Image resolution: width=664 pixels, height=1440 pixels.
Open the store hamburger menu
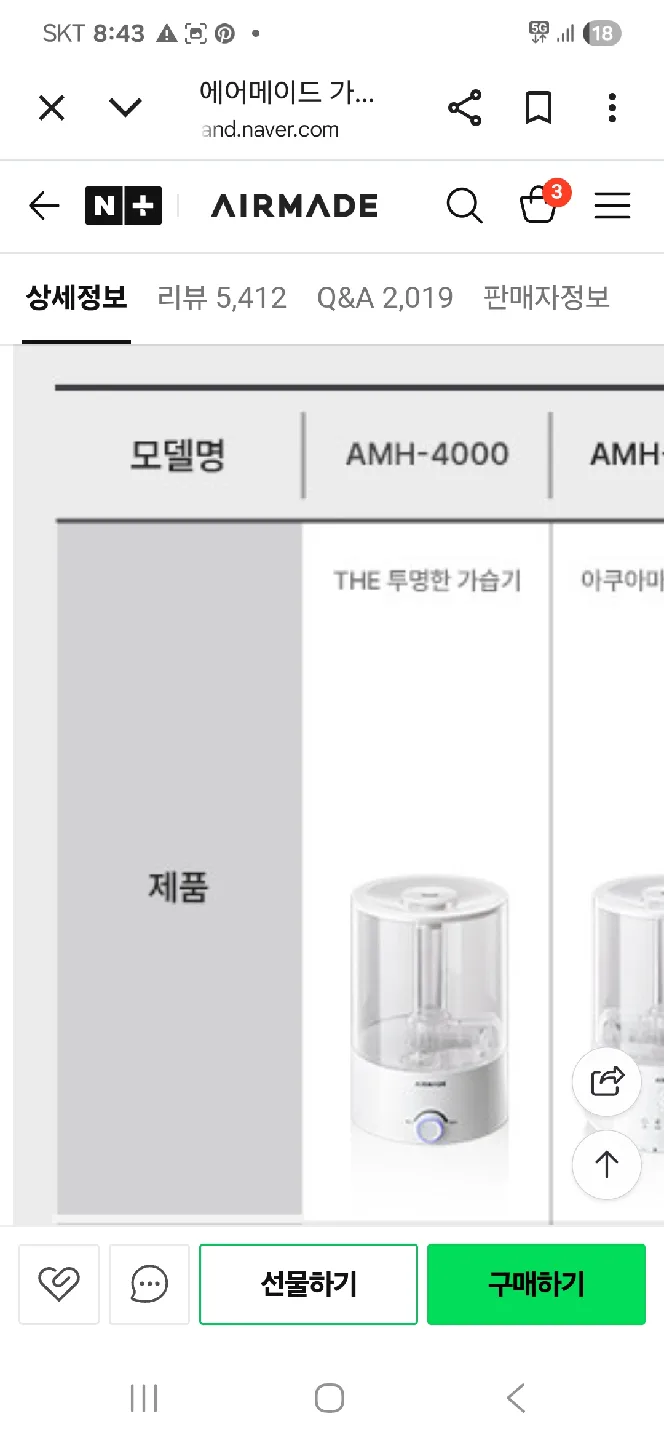tap(612, 206)
